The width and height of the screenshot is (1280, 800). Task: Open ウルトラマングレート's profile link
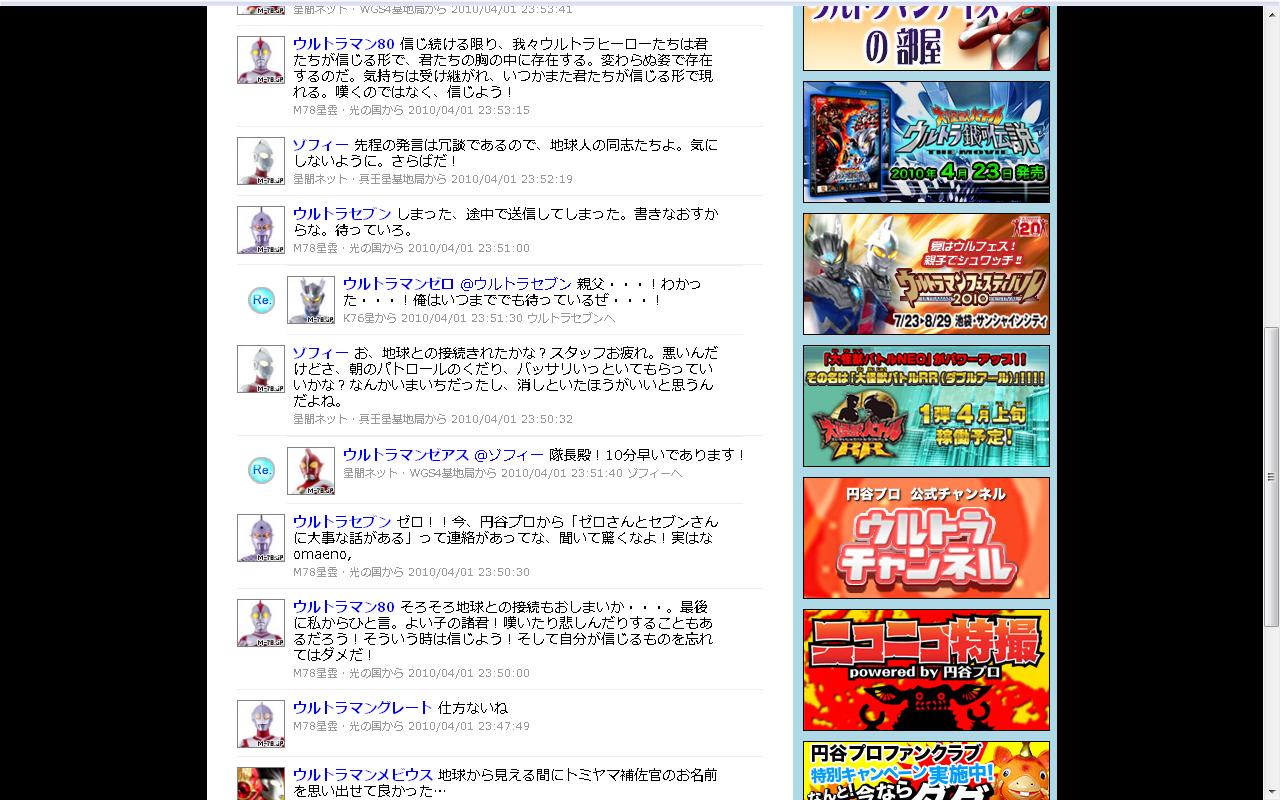coord(362,707)
